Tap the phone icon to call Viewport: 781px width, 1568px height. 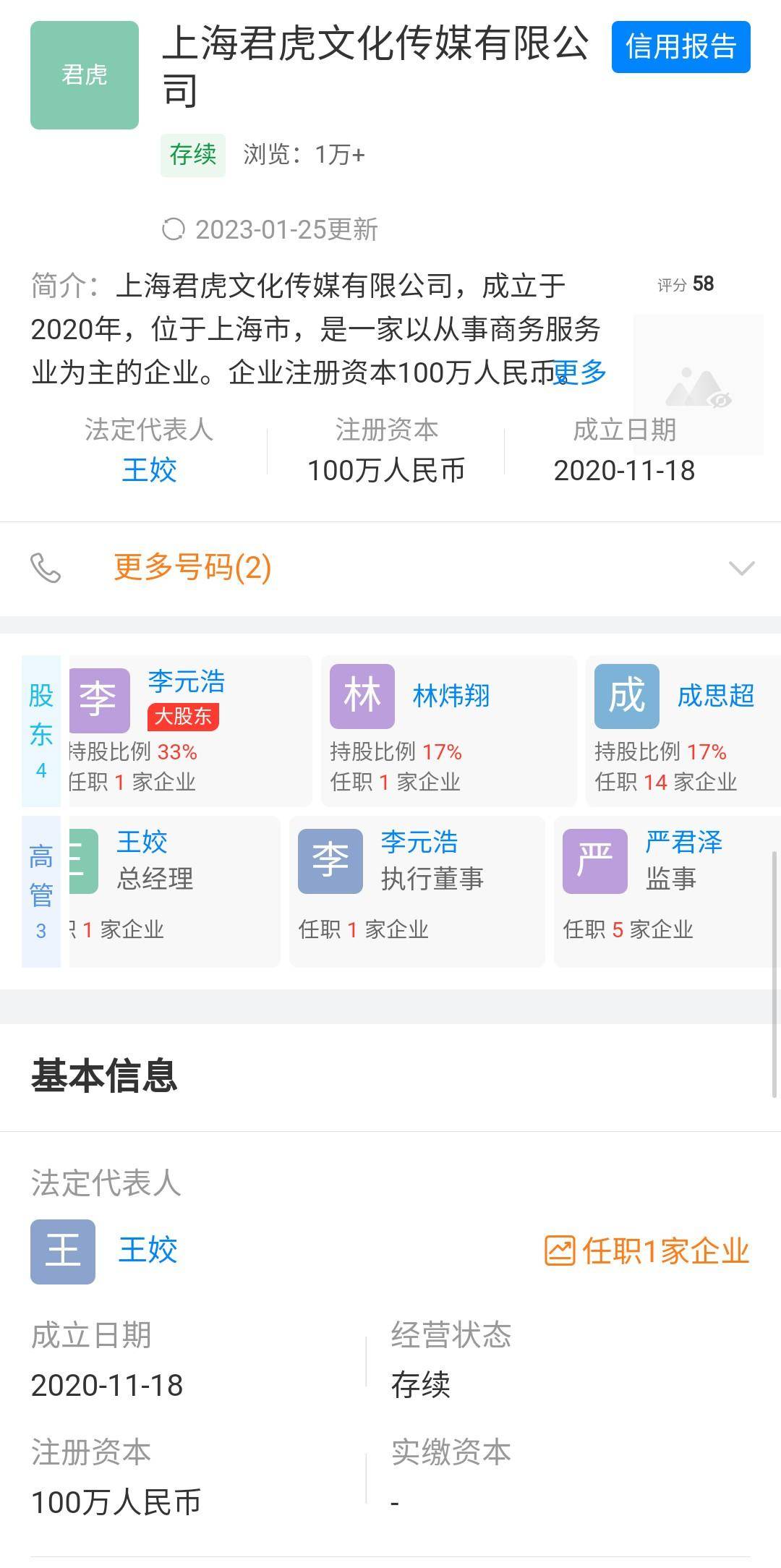pos(46,568)
